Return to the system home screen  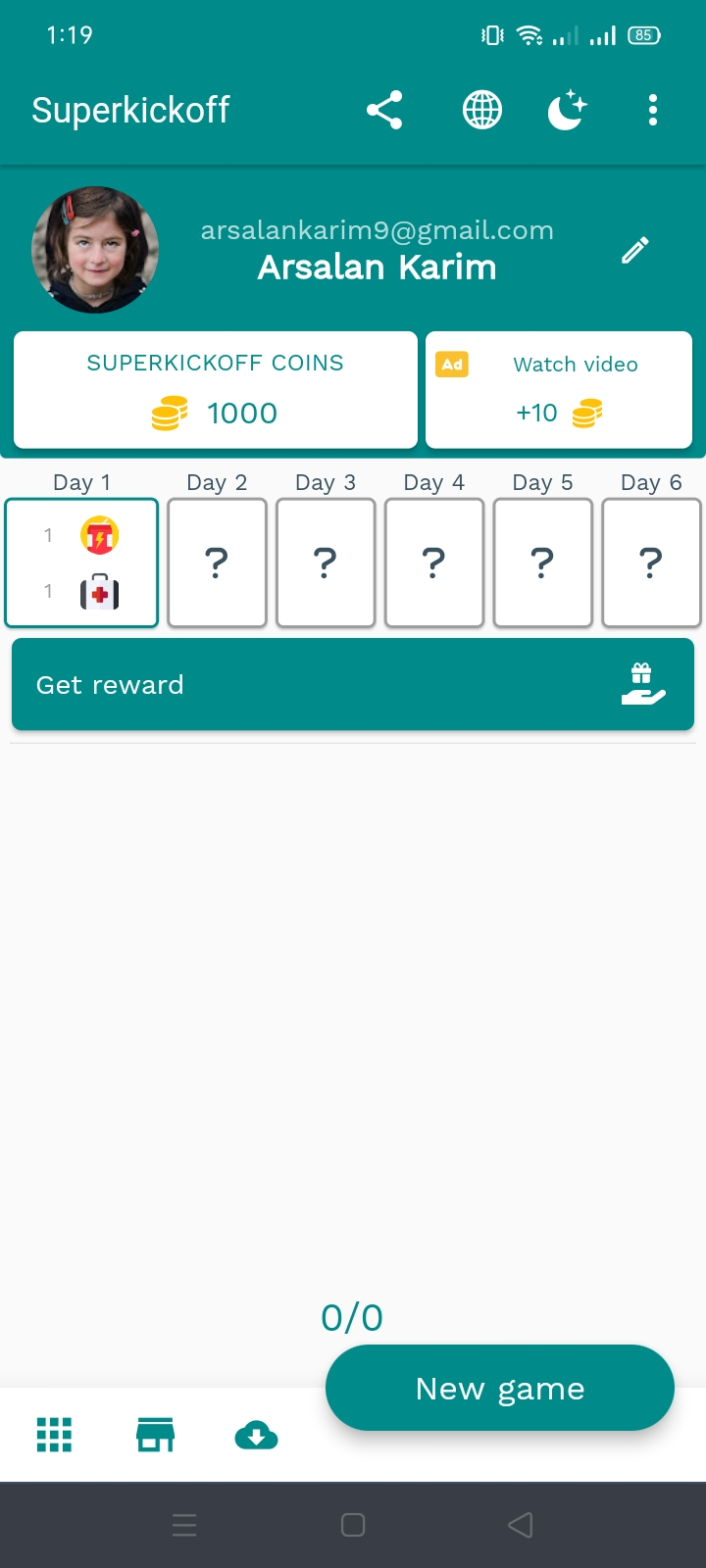tap(353, 1525)
